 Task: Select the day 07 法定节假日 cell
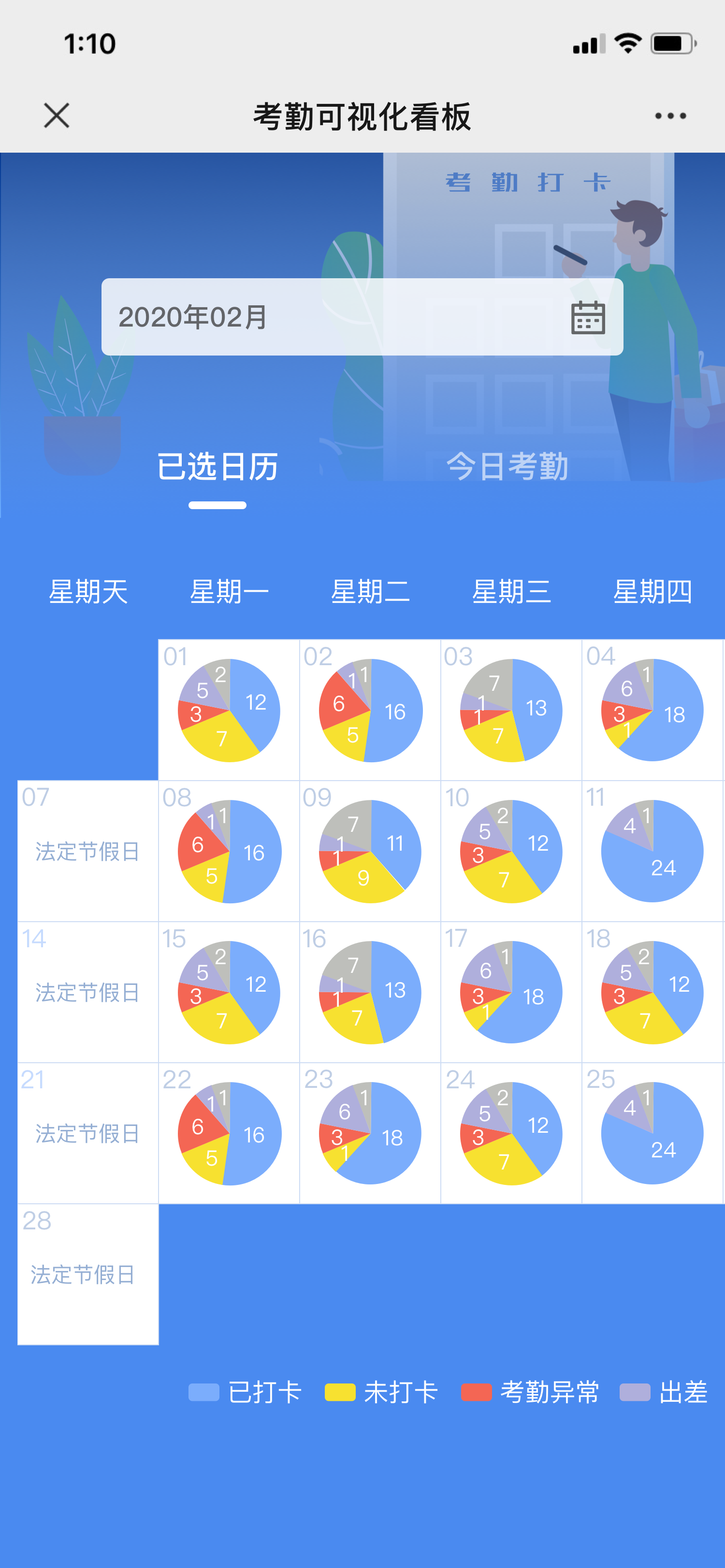[x=88, y=851]
